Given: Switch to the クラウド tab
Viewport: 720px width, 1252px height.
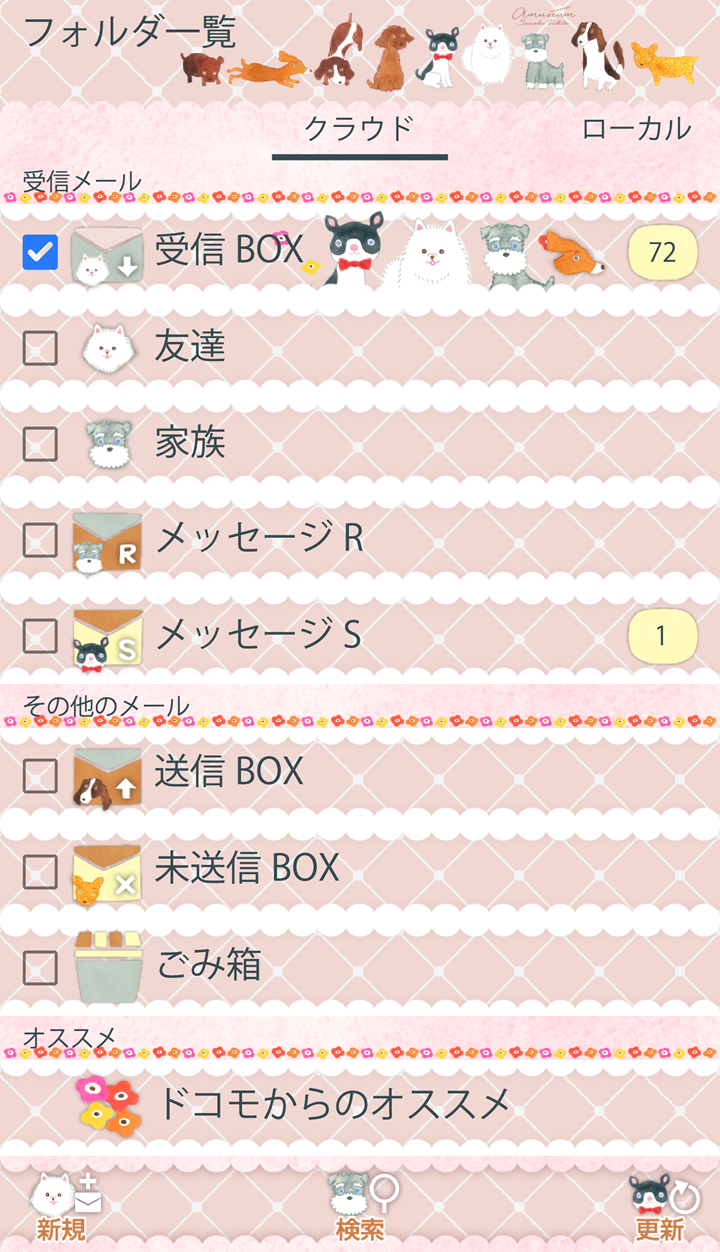Looking at the screenshot, I should pyautogui.click(x=359, y=129).
